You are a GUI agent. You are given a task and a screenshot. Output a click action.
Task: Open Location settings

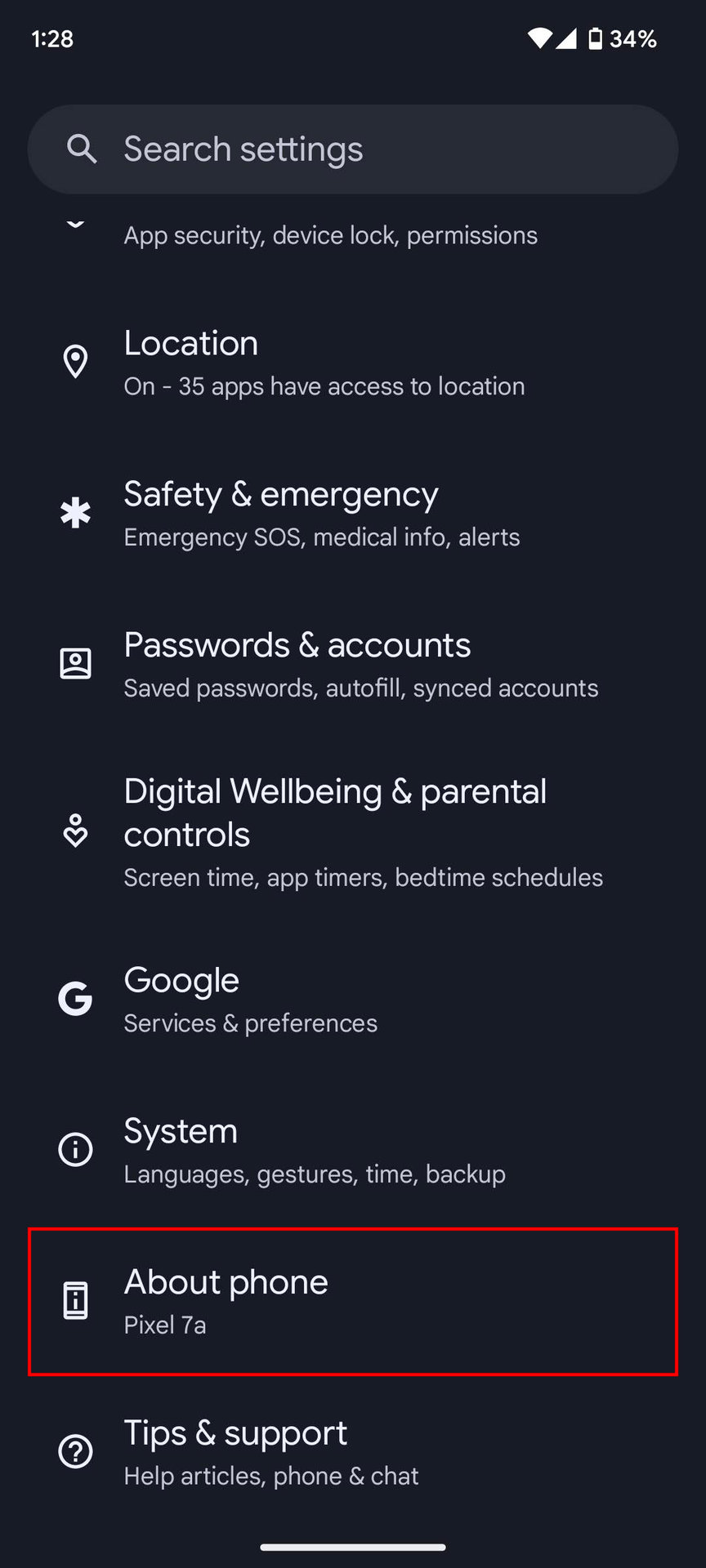[x=353, y=363]
